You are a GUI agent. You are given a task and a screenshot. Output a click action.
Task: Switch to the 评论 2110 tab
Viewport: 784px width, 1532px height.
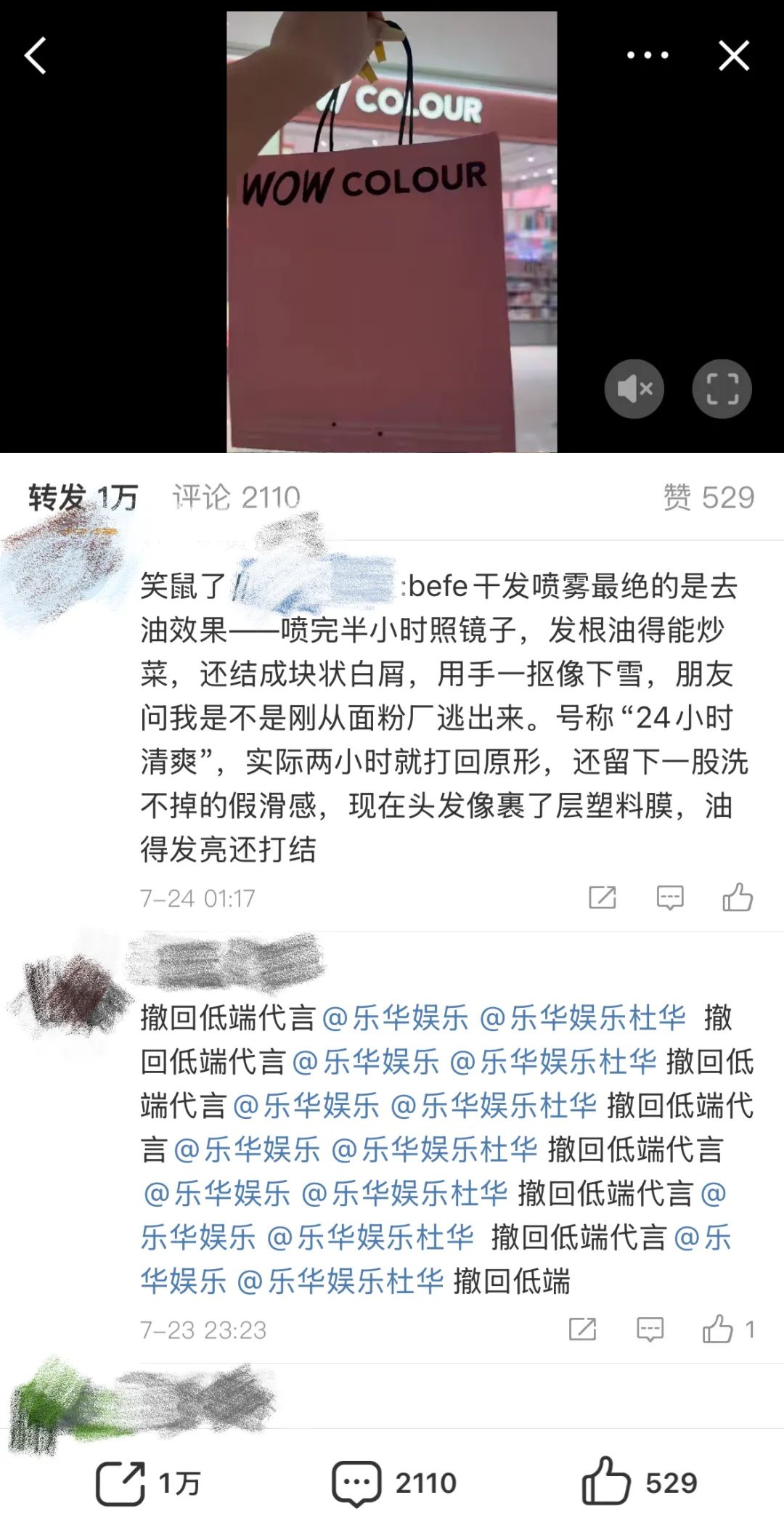pos(236,498)
